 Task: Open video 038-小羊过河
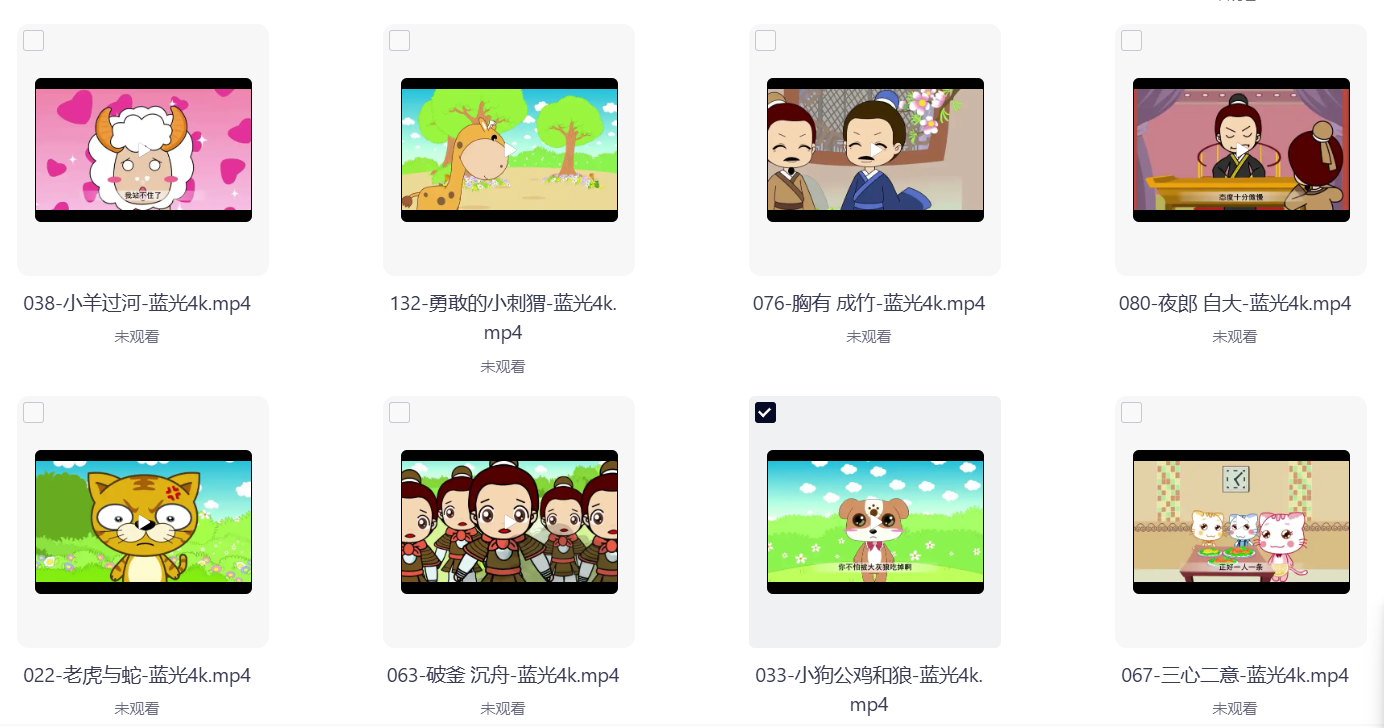143,150
